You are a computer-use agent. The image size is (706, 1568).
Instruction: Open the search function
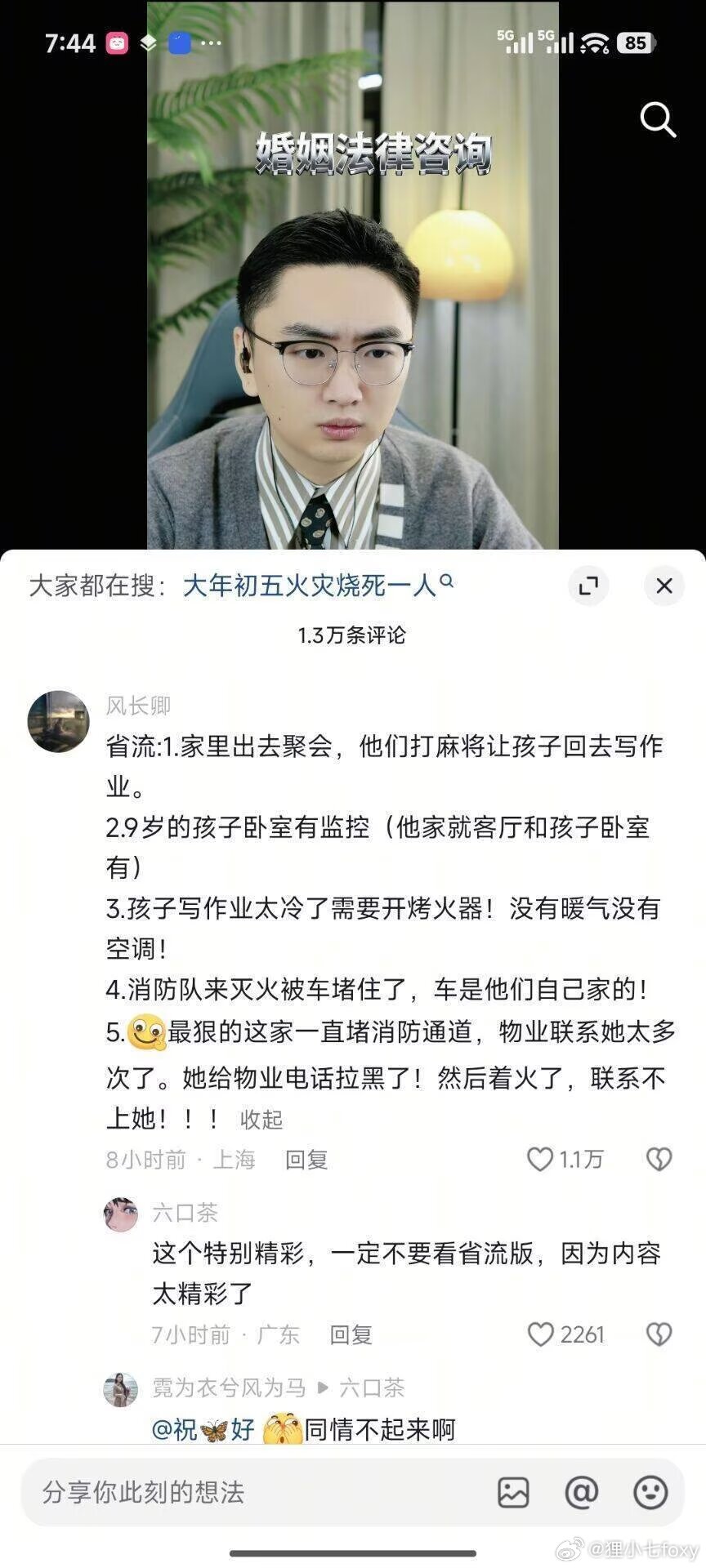tap(658, 120)
